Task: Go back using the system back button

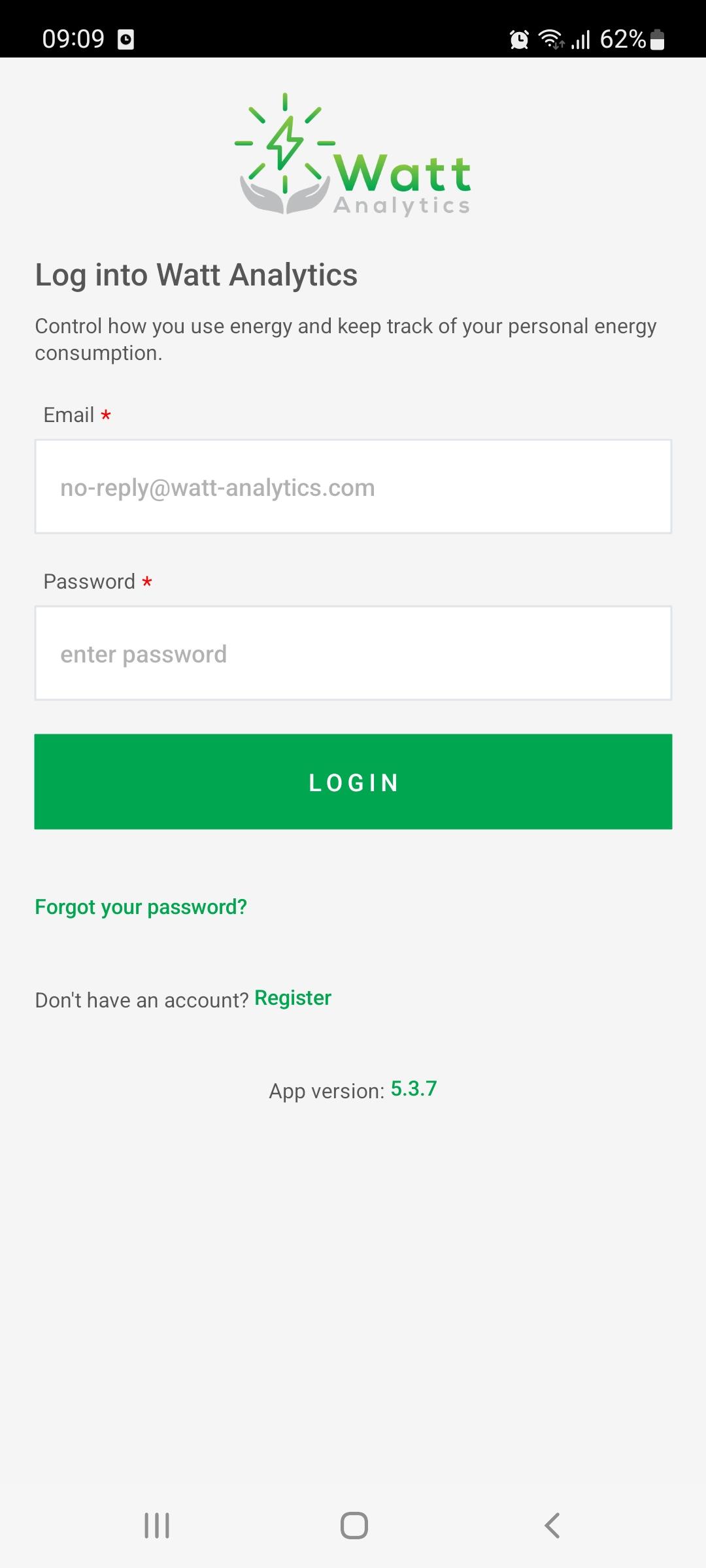Action: point(552,1526)
